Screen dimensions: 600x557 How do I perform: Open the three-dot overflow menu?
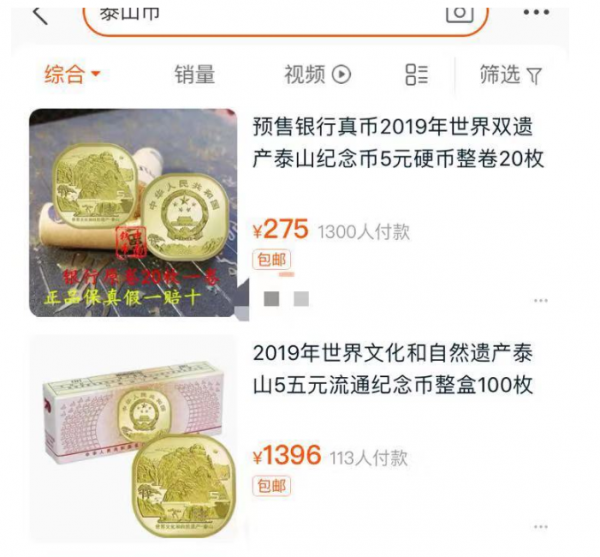tap(536, 13)
